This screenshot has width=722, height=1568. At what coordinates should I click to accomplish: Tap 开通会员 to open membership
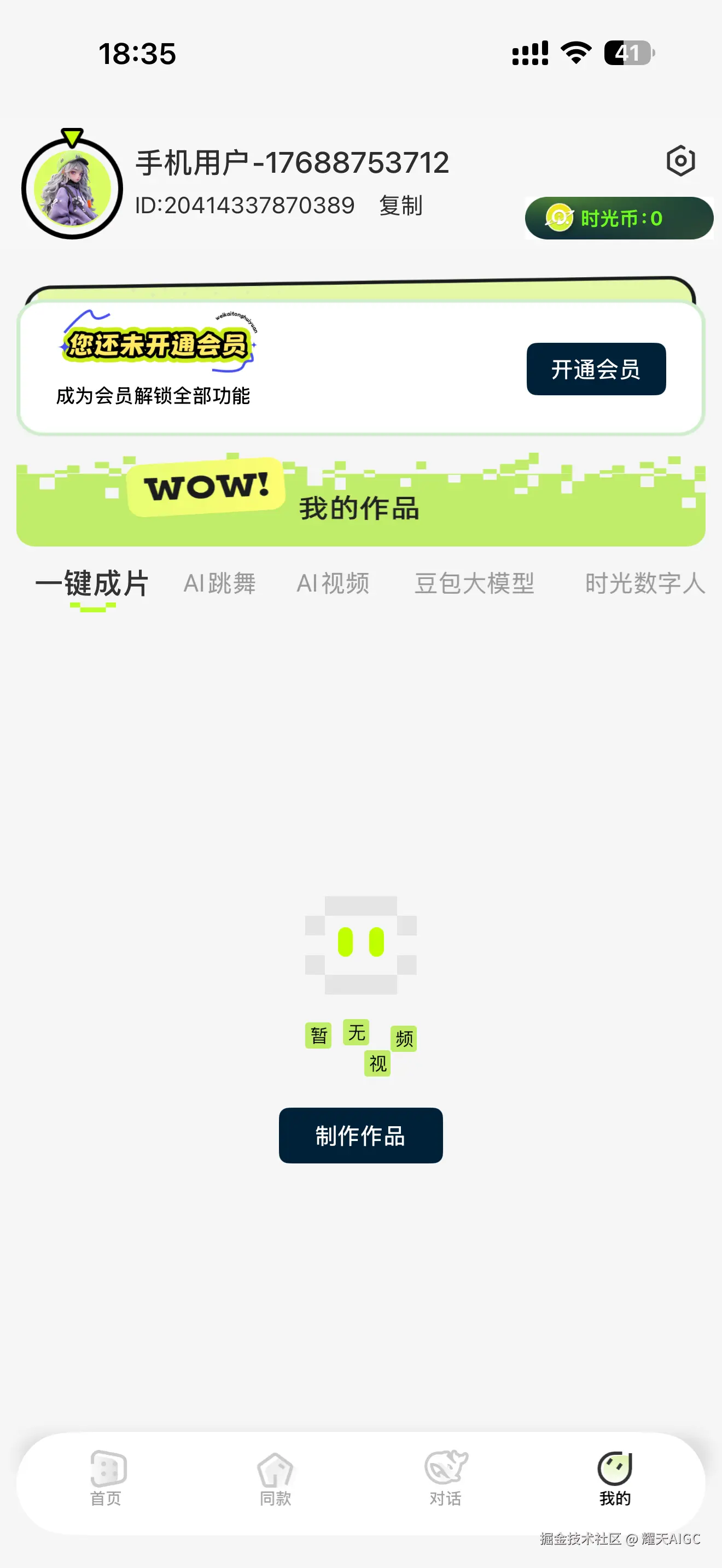pyautogui.click(x=595, y=370)
